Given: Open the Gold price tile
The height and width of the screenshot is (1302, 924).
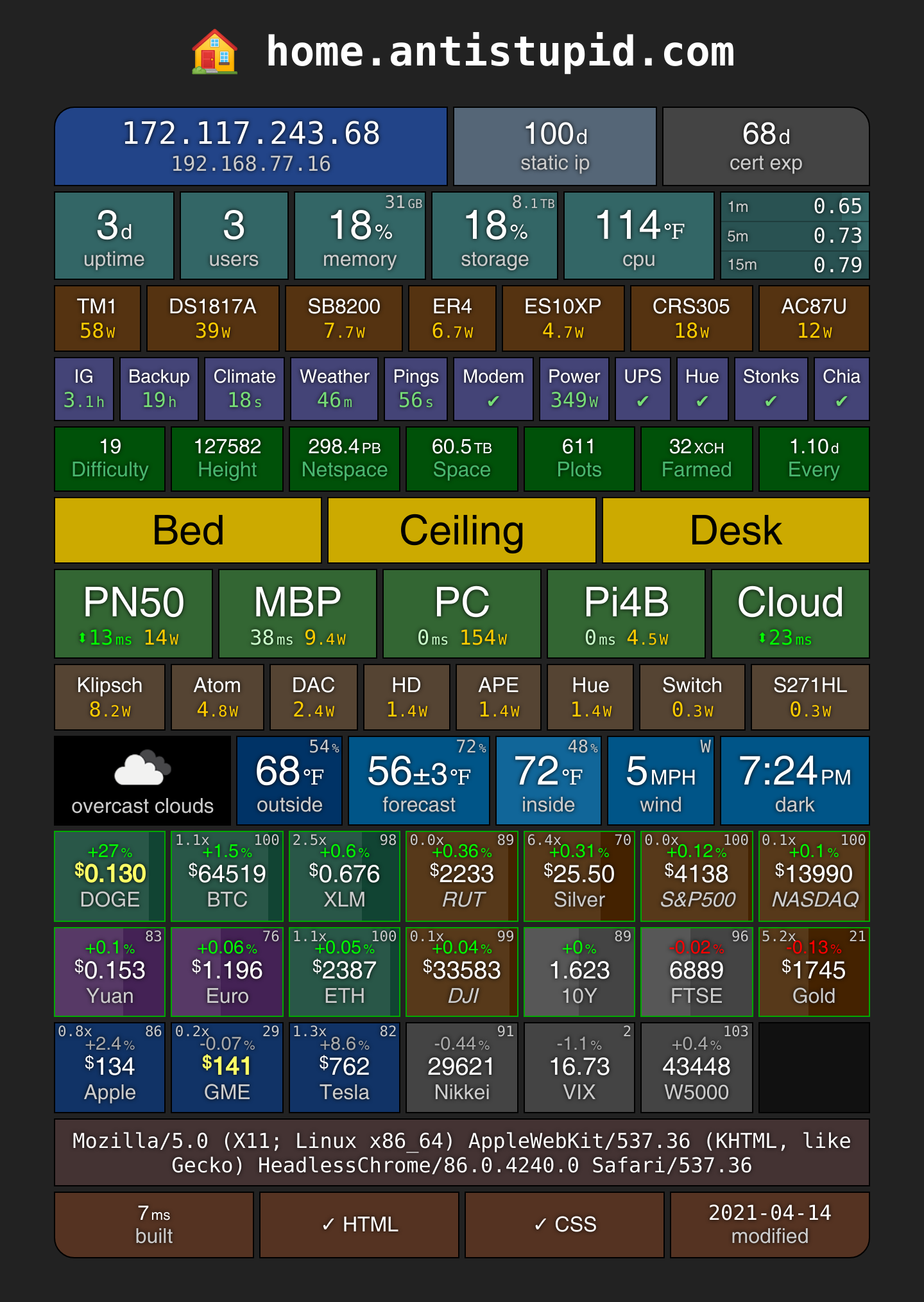Looking at the screenshot, I should 814,972.
